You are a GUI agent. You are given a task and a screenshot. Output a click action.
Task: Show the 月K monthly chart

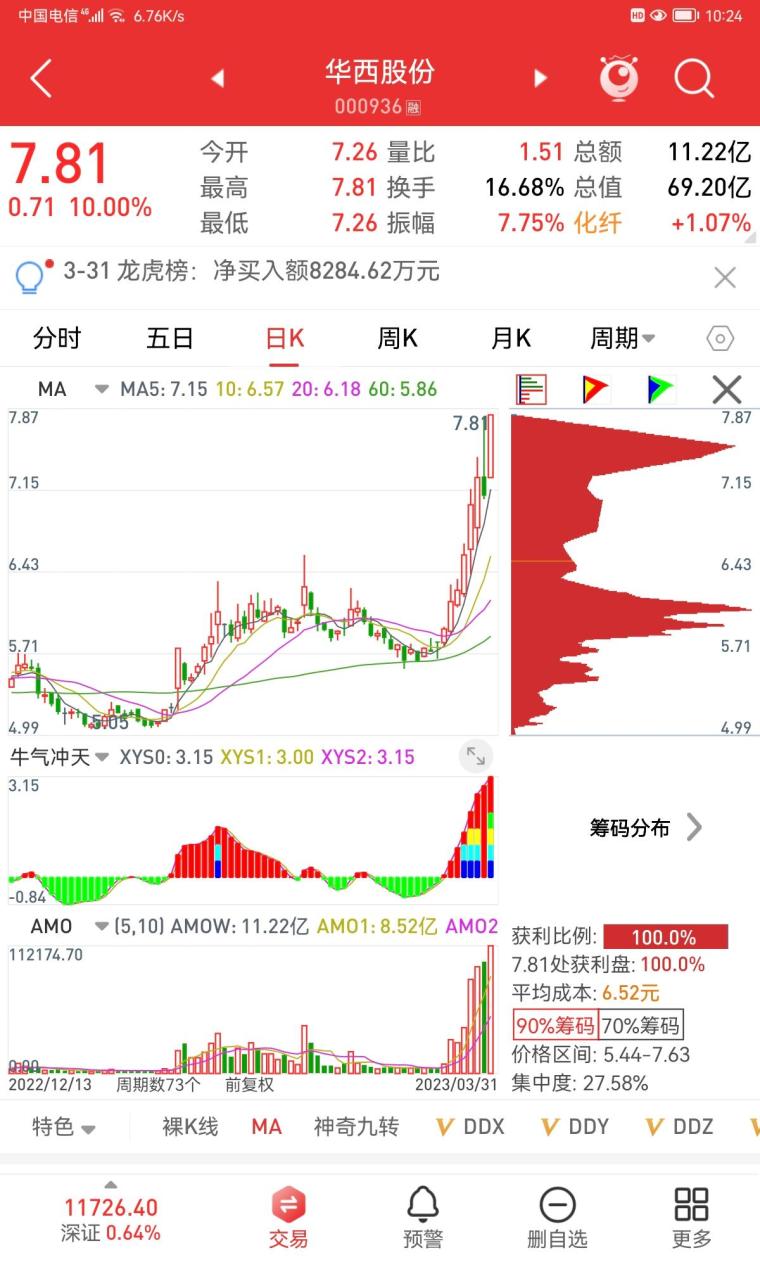[x=510, y=339]
